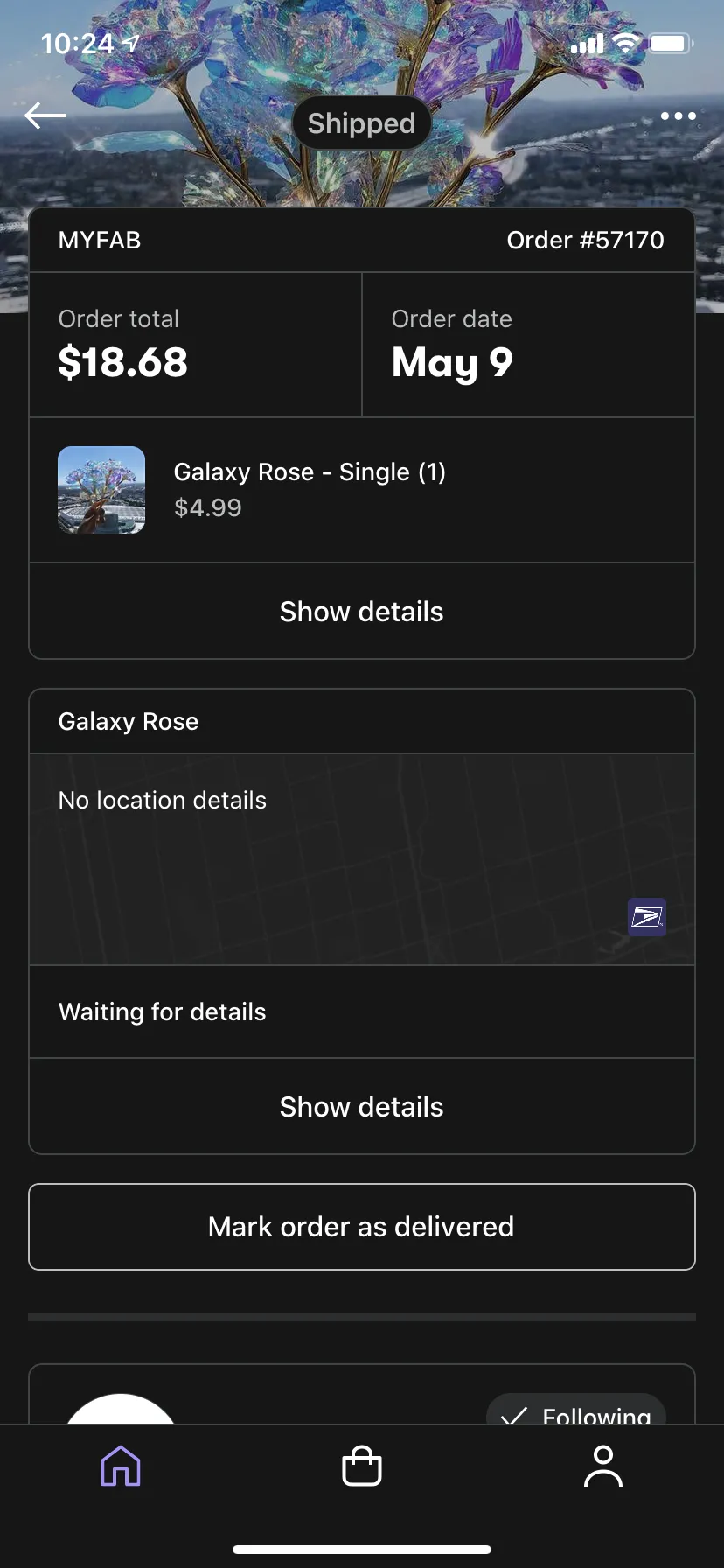Viewport: 724px width, 1568px height.
Task: Switch to the Home tab
Action: coord(121,1466)
